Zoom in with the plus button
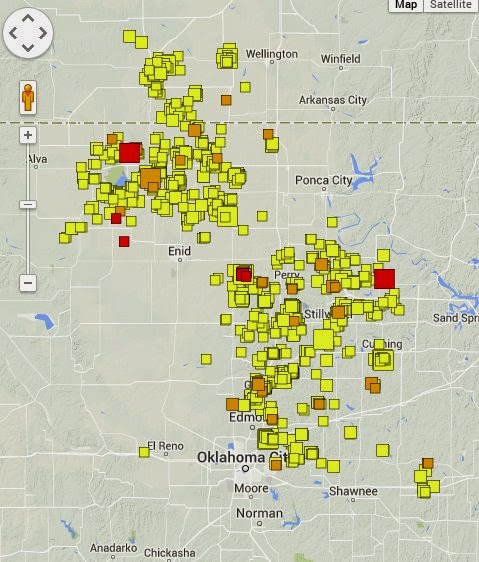This screenshot has width=479, height=562. coord(28,135)
